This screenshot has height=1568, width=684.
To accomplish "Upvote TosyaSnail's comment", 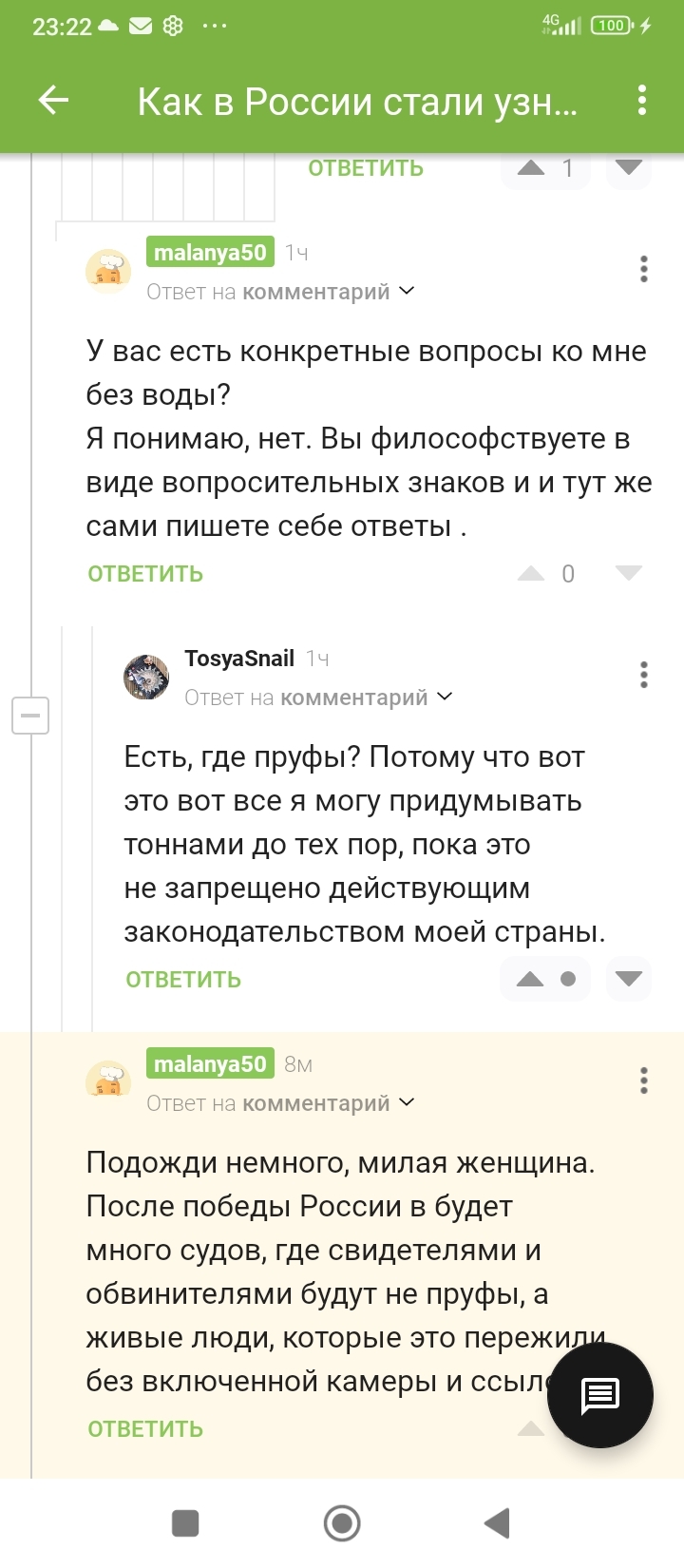I will tap(530, 979).
